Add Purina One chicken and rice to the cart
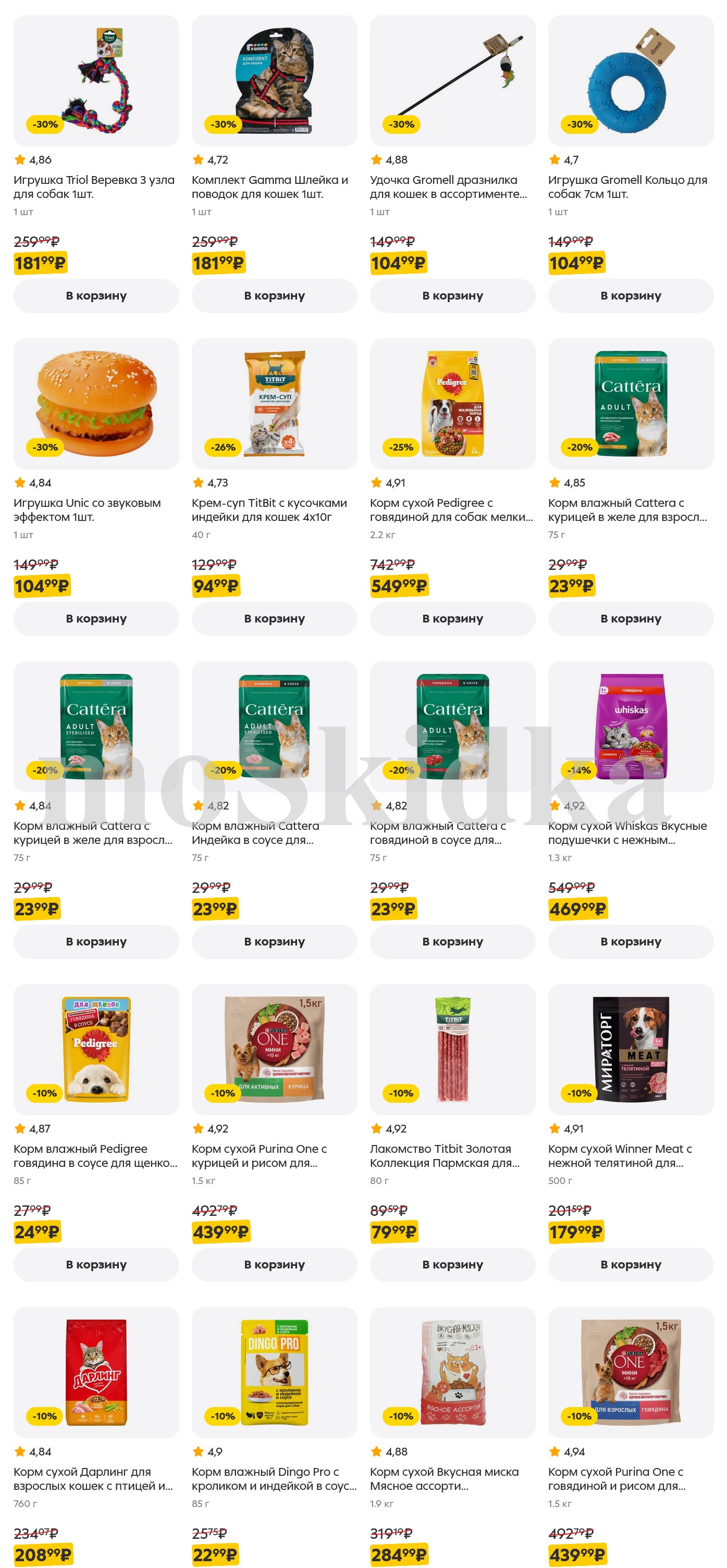 (x=274, y=1264)
